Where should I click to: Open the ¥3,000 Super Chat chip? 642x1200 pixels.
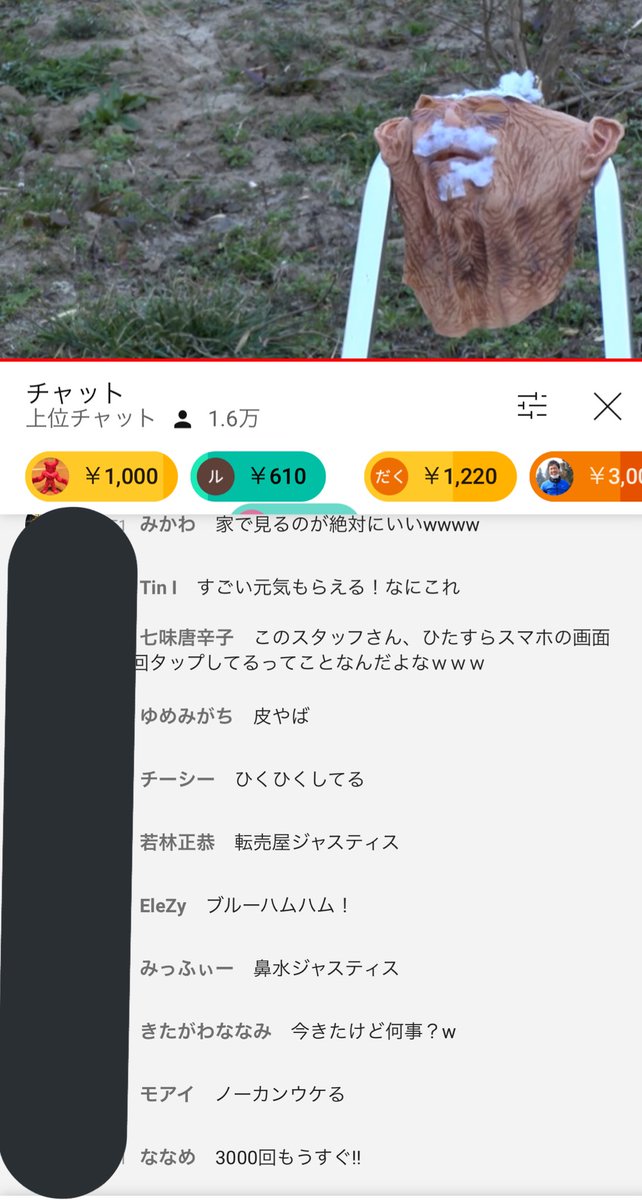point(588,476)
